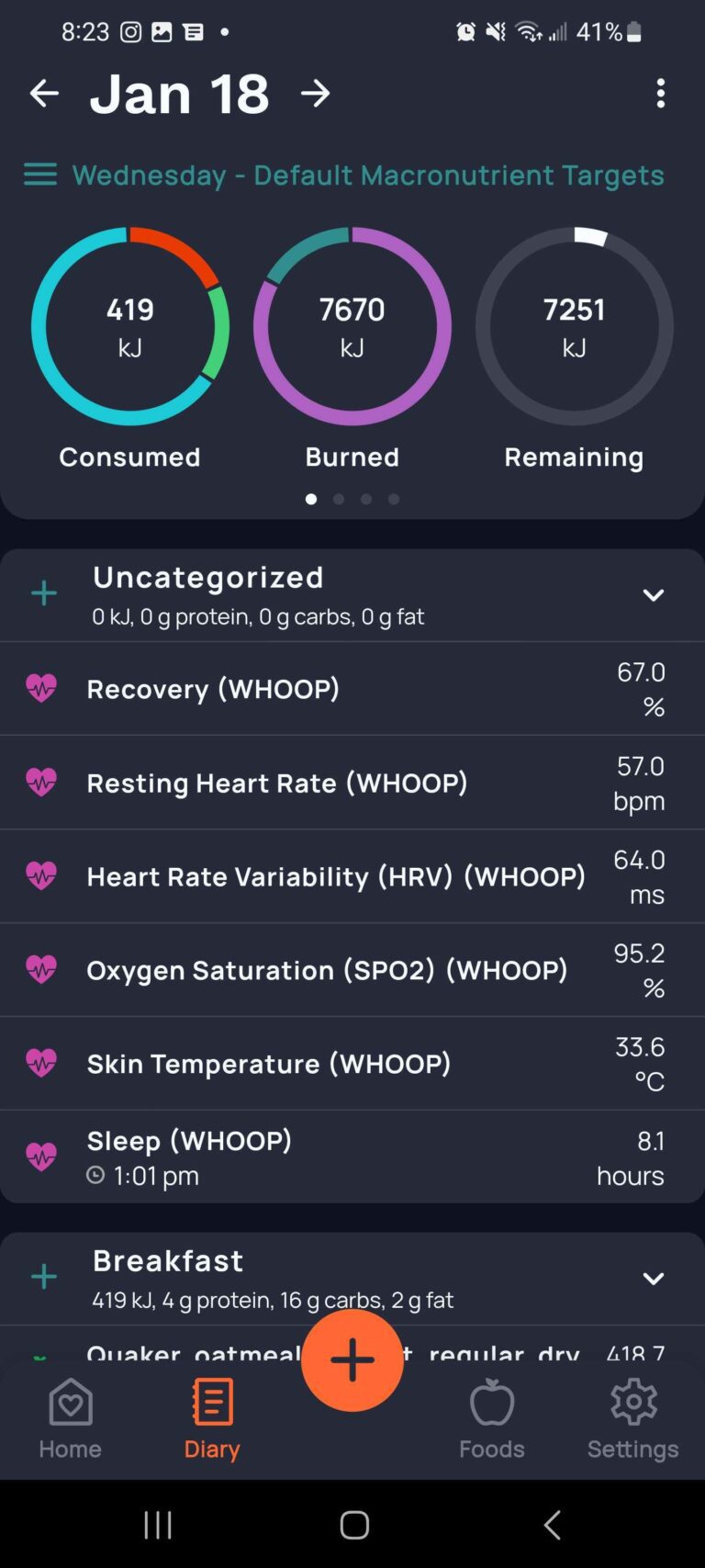Select the second page indicator dot
The image size is (705, 1568).
tap(339, 499)
